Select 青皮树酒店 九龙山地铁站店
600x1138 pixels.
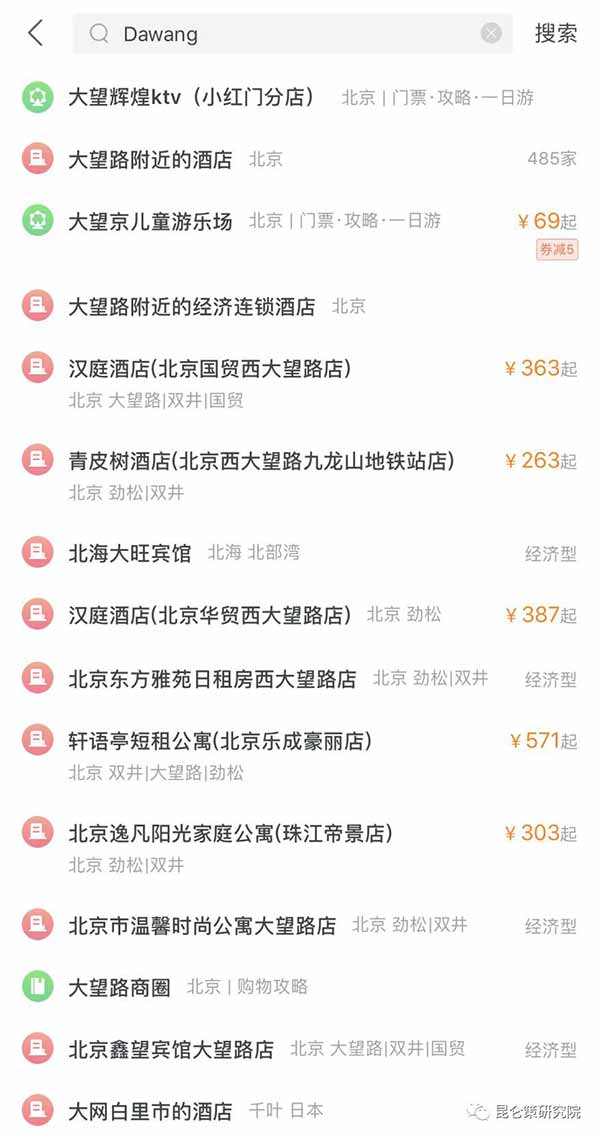[x=260, y=461]
